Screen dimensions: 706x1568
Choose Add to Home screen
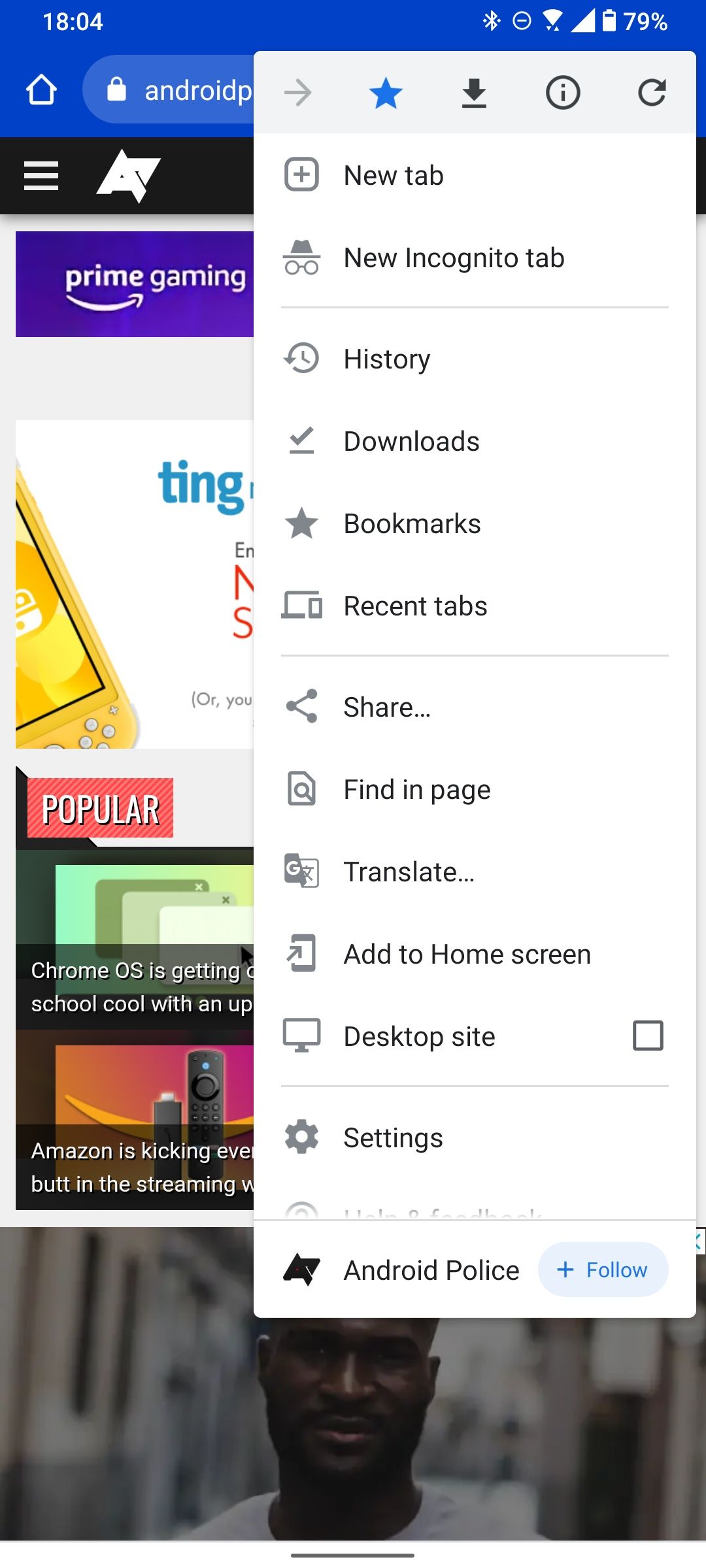(467, 953)
